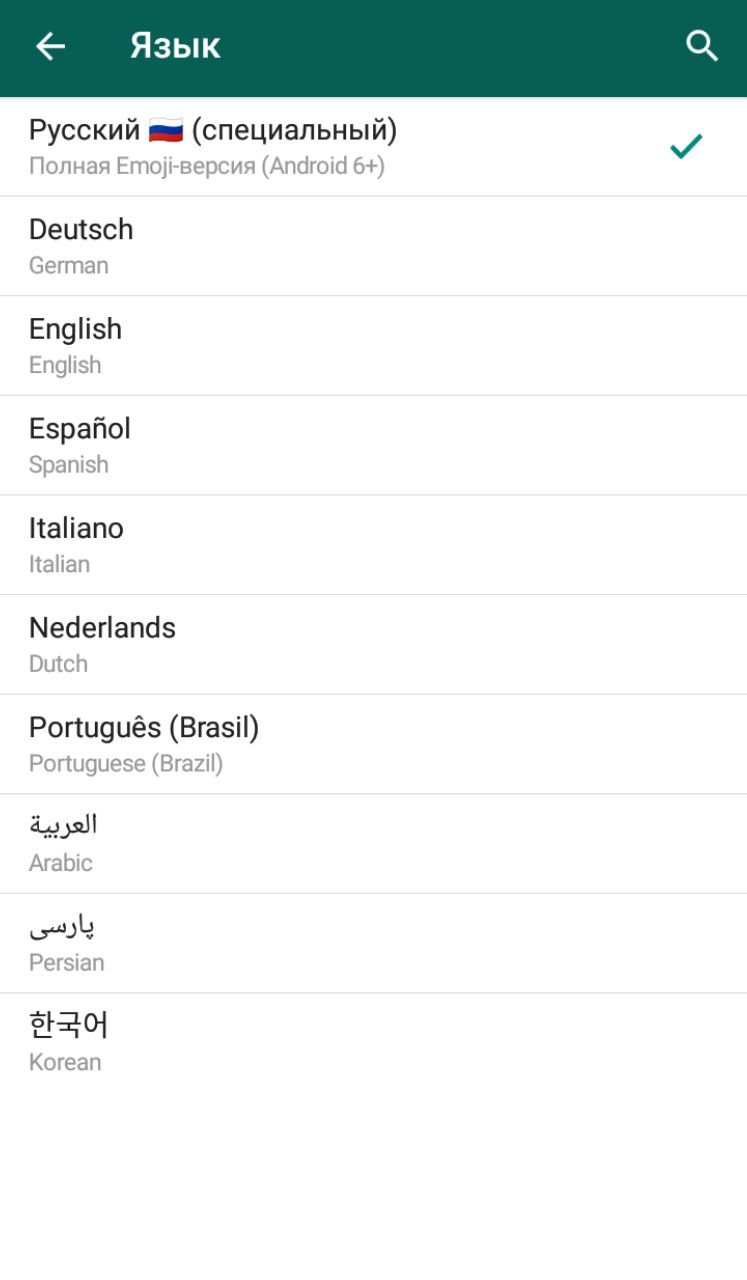Select the Arabic language row
Viewport: 747px width, 1280px height.
(373, 844)
